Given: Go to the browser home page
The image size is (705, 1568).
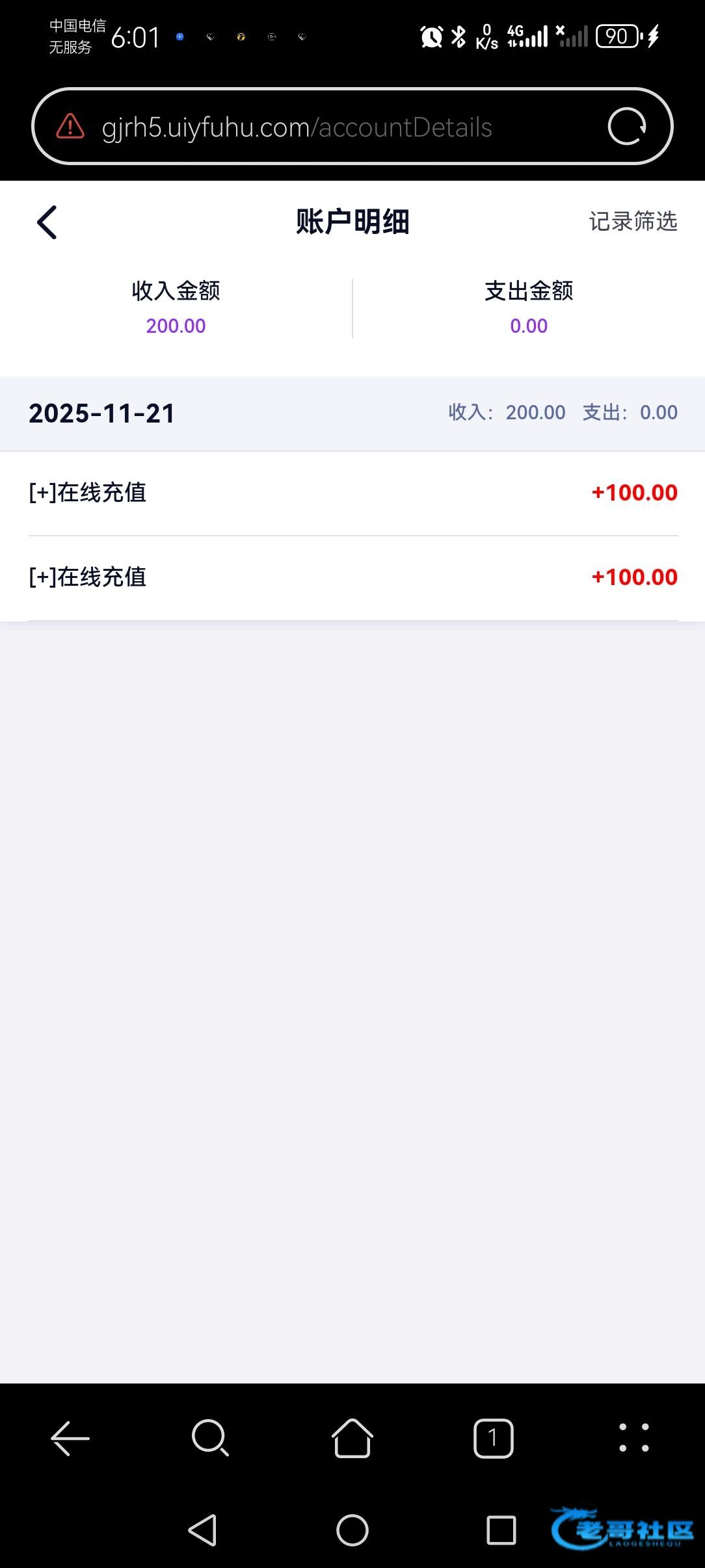Looking at the screenshot, I should 352,1437.
